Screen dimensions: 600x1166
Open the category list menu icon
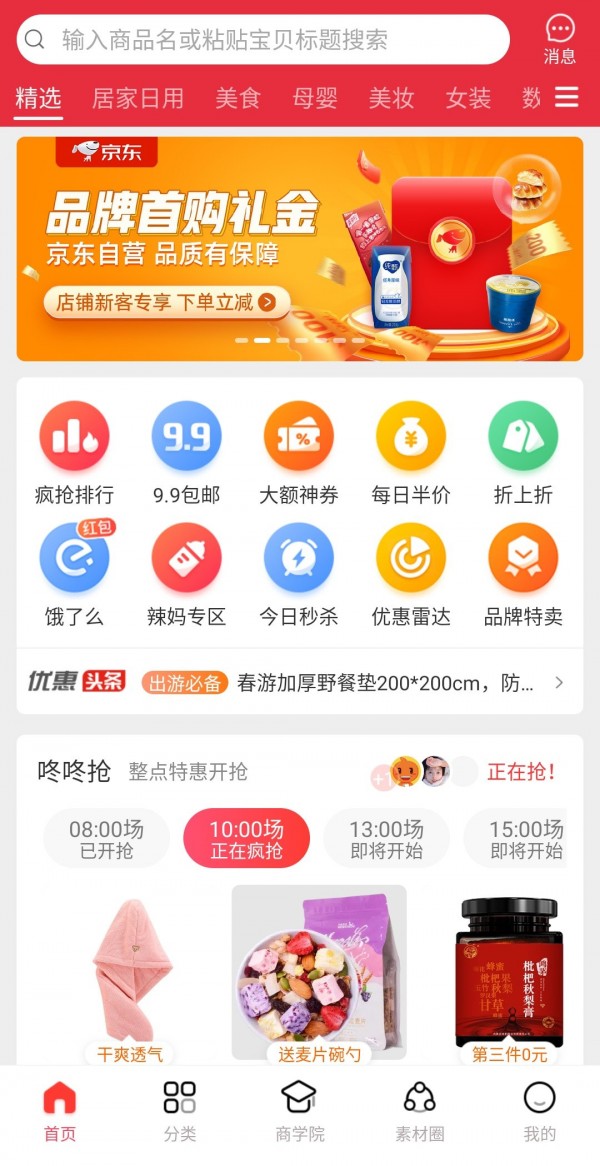[567, 97]
